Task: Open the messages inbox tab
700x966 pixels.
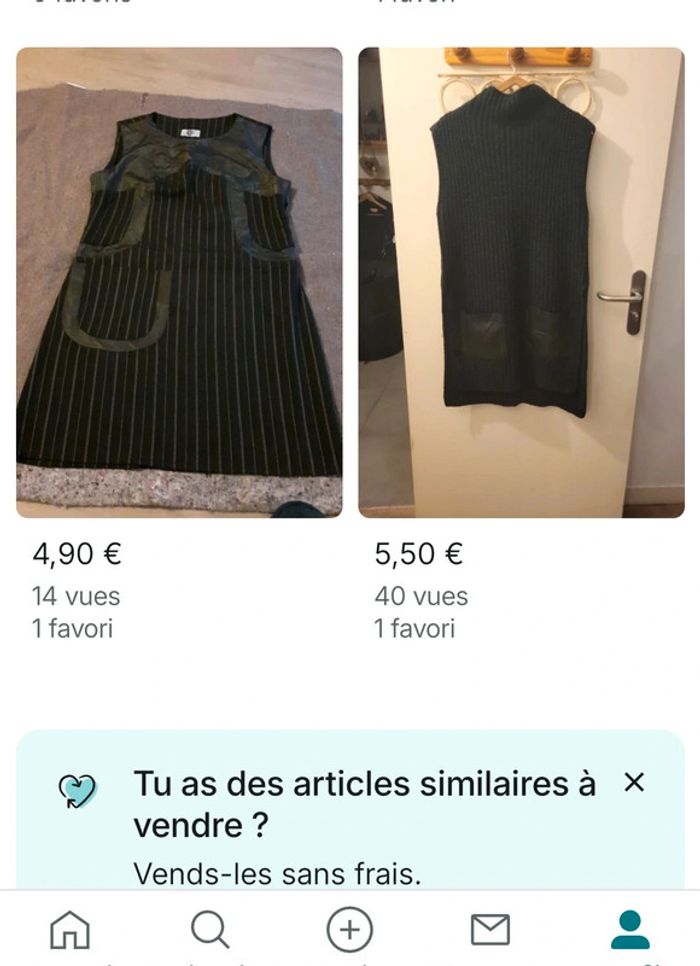Action: (x=490, y=930)
